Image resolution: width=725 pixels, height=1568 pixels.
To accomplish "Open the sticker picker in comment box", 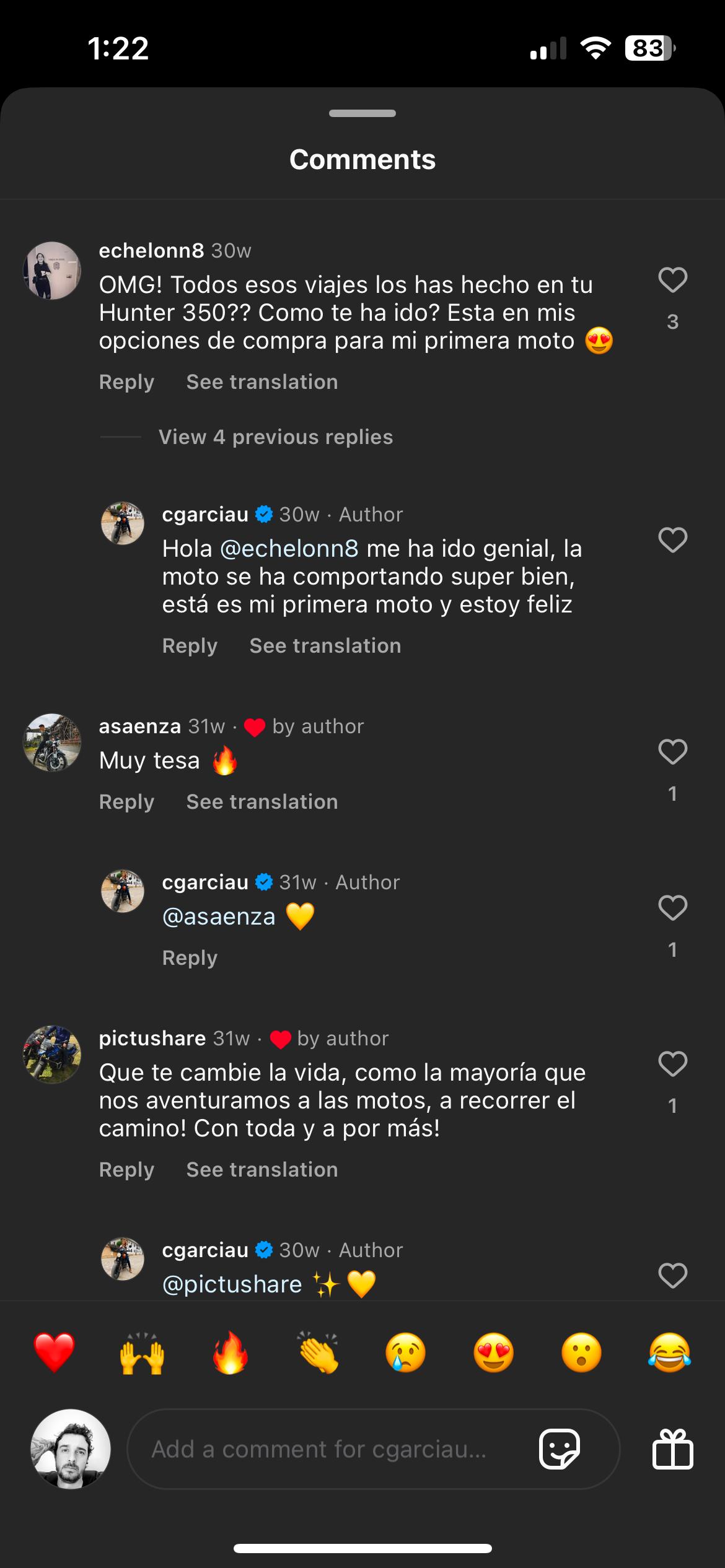I will (559, 1450).
